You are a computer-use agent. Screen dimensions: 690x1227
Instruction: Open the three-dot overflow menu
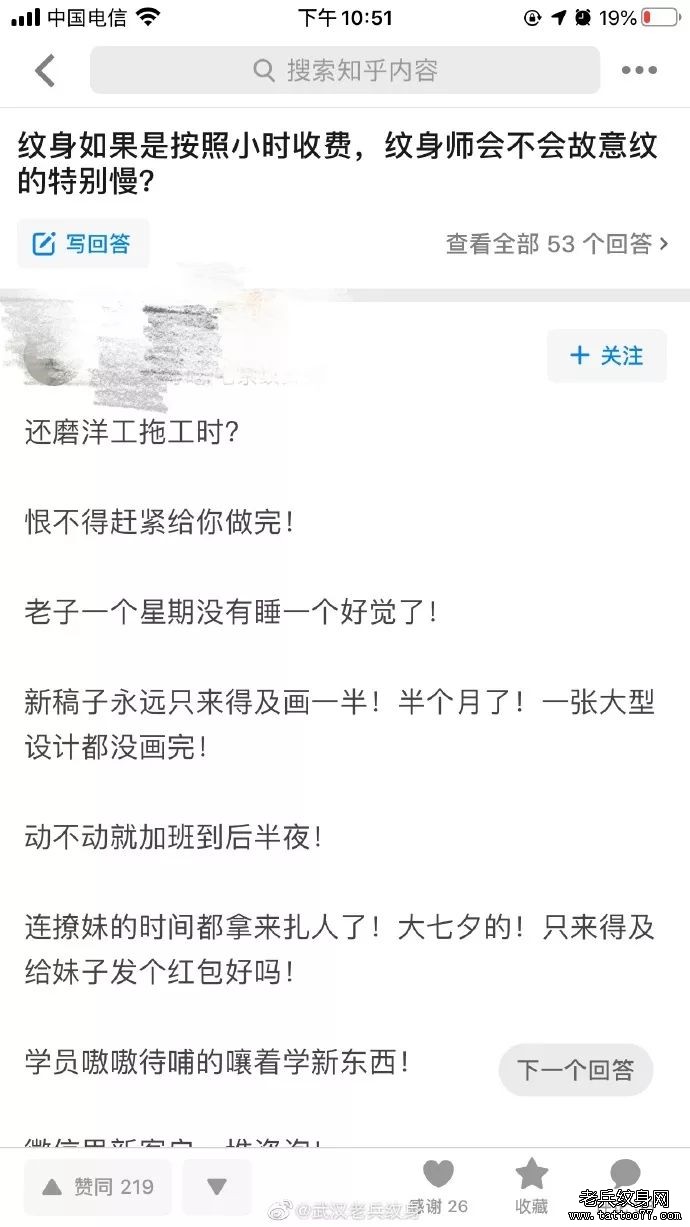(639, 70)
